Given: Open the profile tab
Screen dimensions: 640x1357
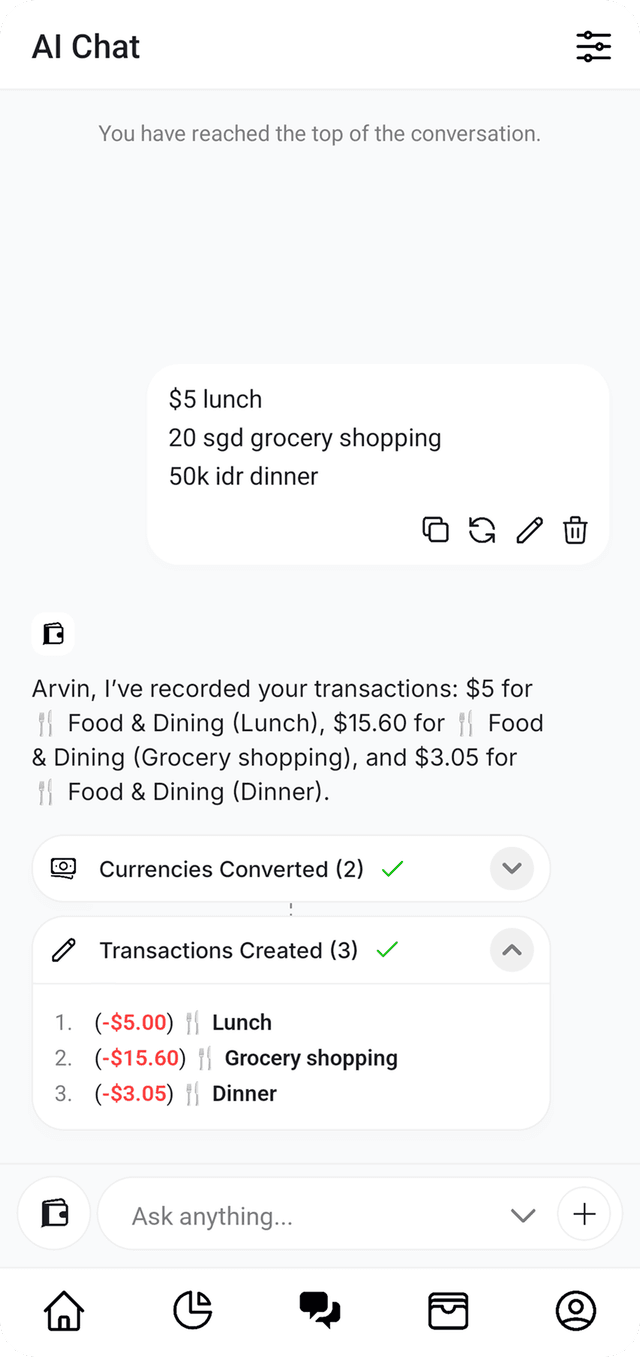Looking at the screenshot, I should point(576,1310).
